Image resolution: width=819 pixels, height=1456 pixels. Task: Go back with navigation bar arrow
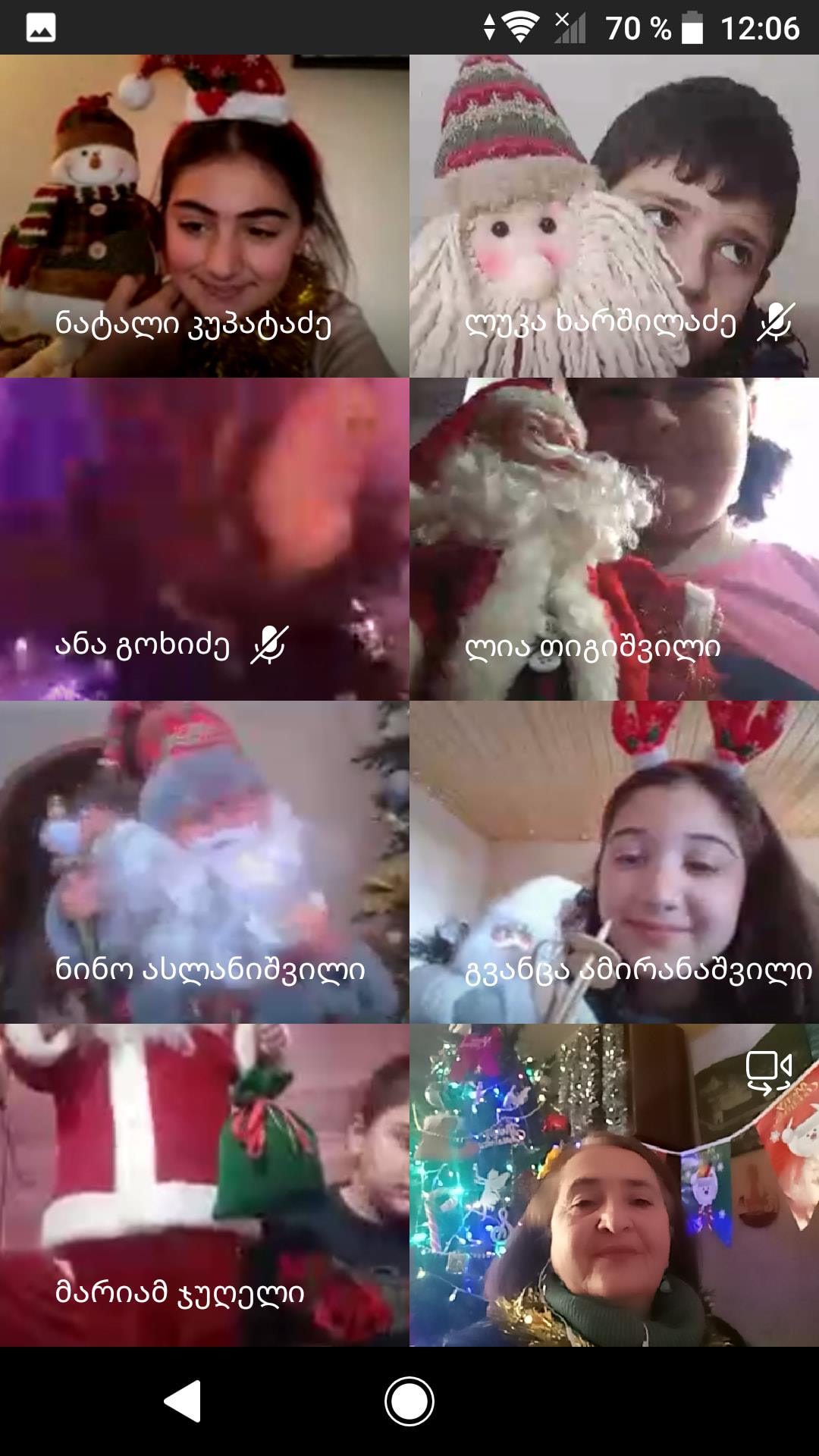(183, 1401)
